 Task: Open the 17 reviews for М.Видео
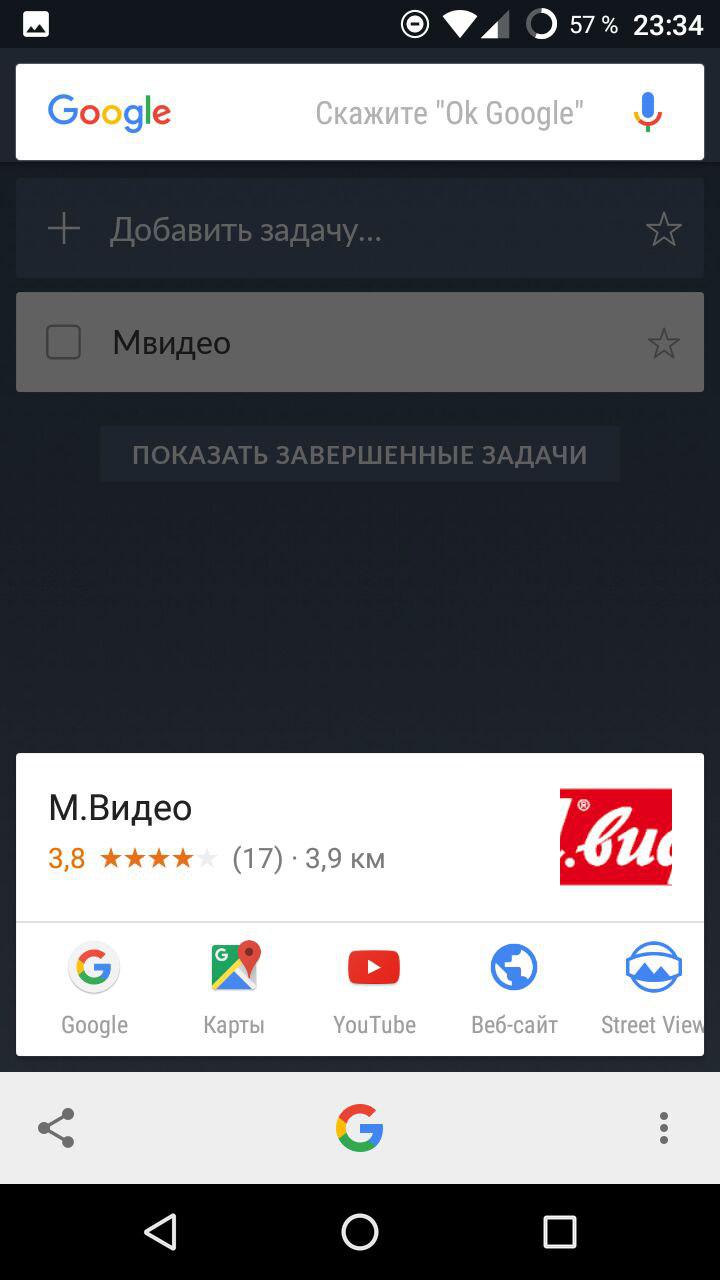[x=257, y=858]
